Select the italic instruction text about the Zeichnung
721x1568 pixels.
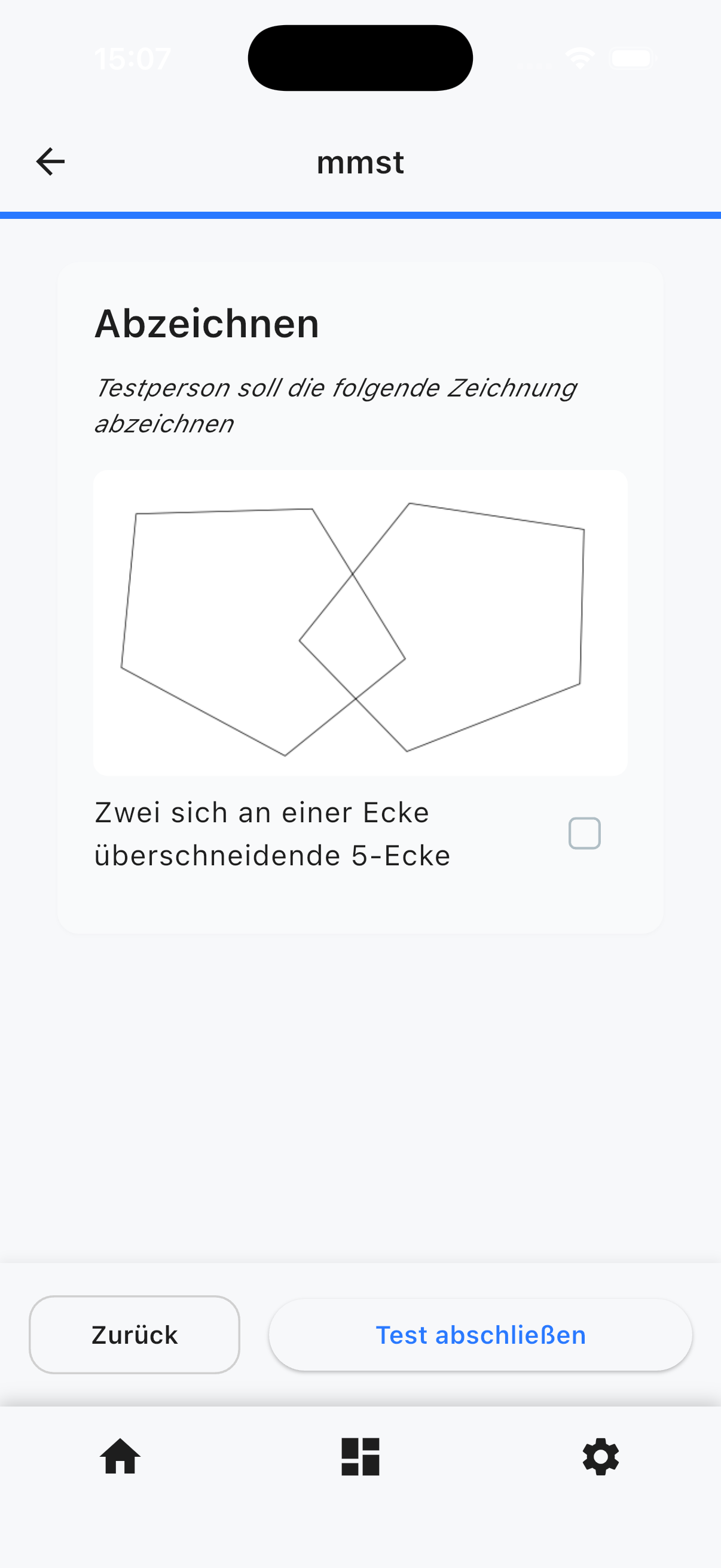(x=336, y=405)
